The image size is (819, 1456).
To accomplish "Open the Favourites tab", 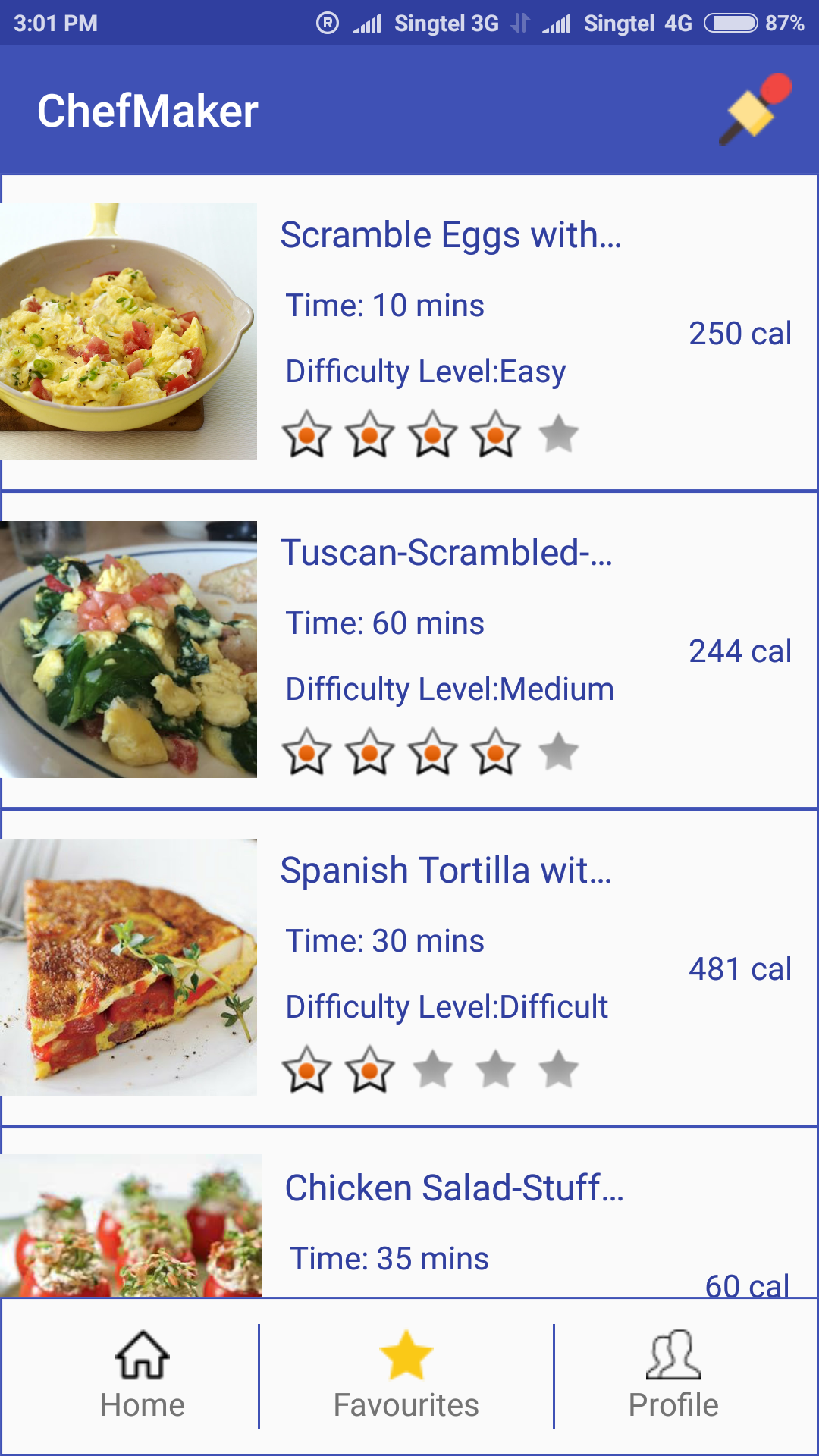I will click(x=406, y=1375).
